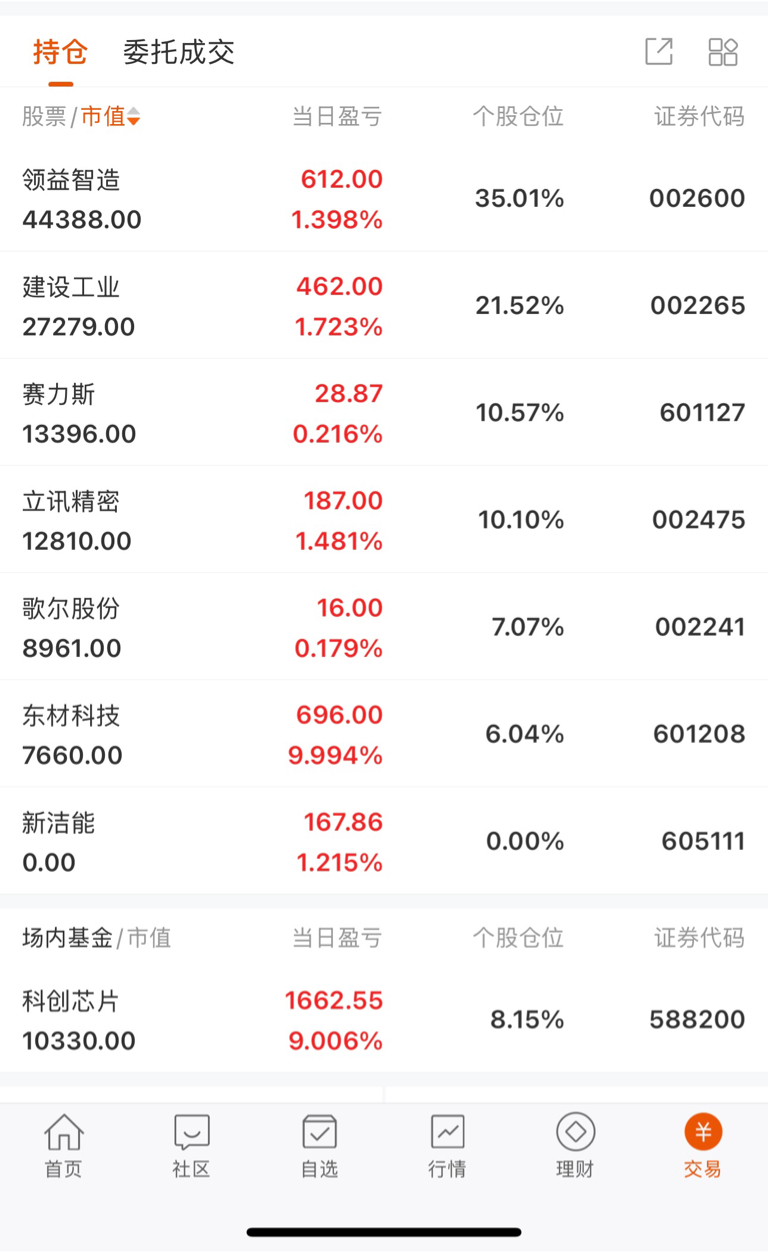This screenshot has height=1252, width=768.
Task: Switch to the 社区 tab
Action: 191,1146
